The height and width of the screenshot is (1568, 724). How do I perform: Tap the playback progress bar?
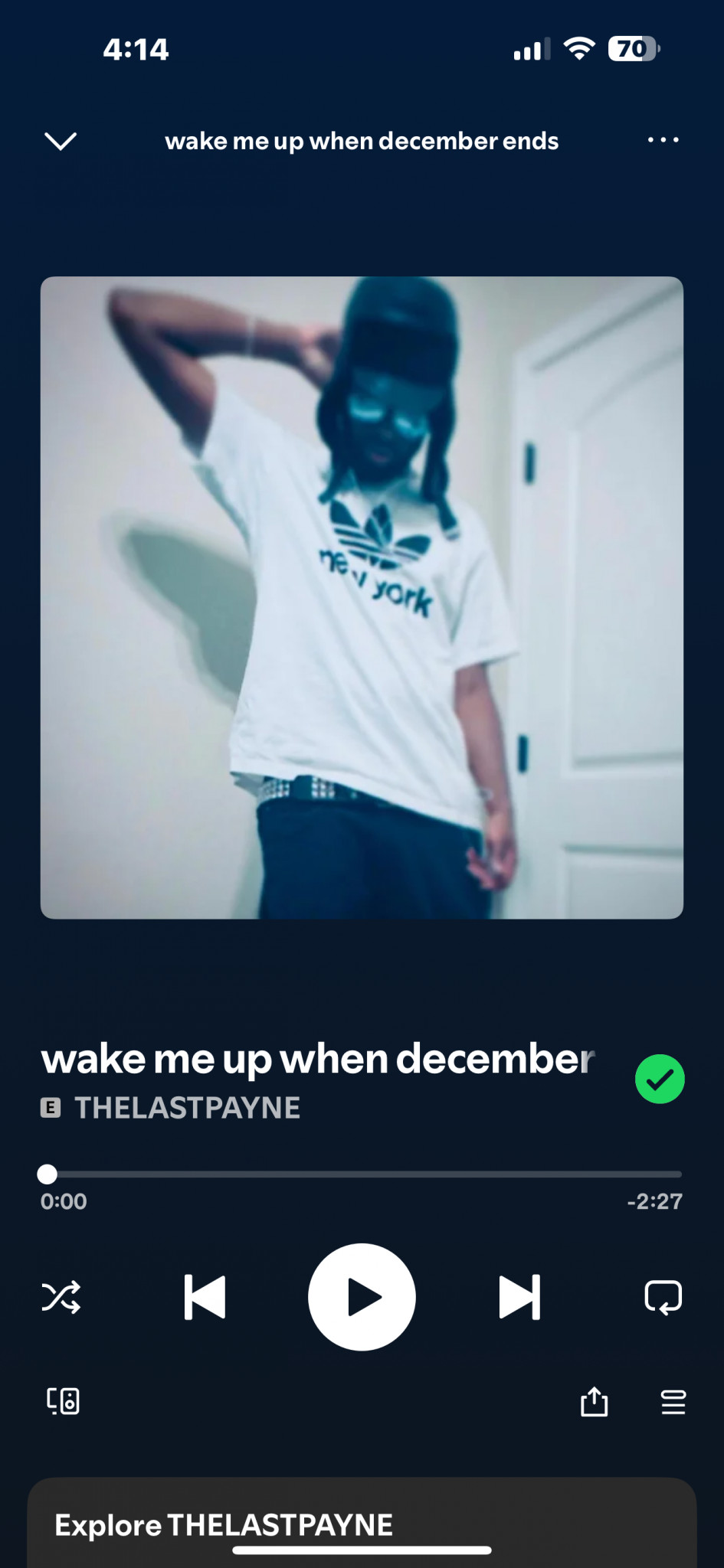(362, 1174)
